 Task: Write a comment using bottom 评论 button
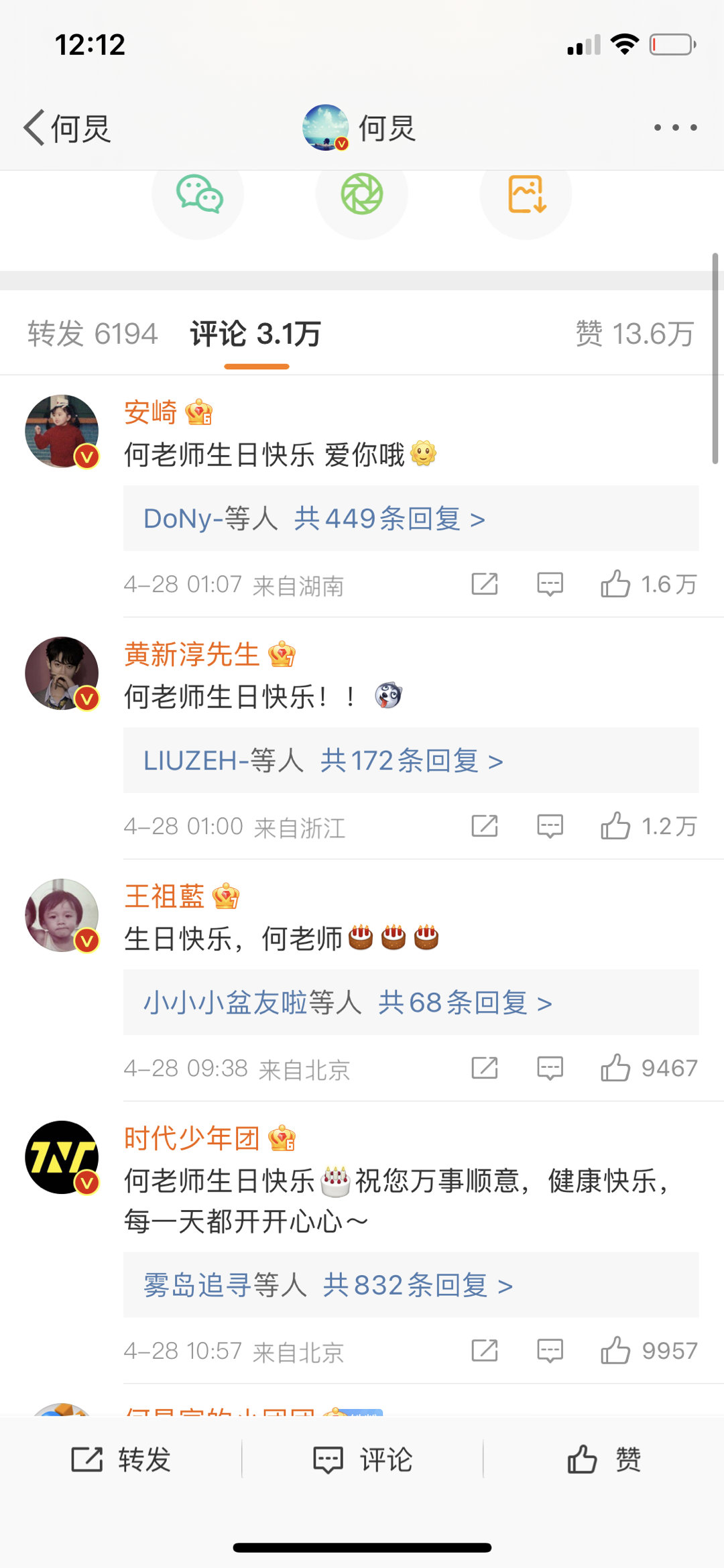click(363, 1459)
